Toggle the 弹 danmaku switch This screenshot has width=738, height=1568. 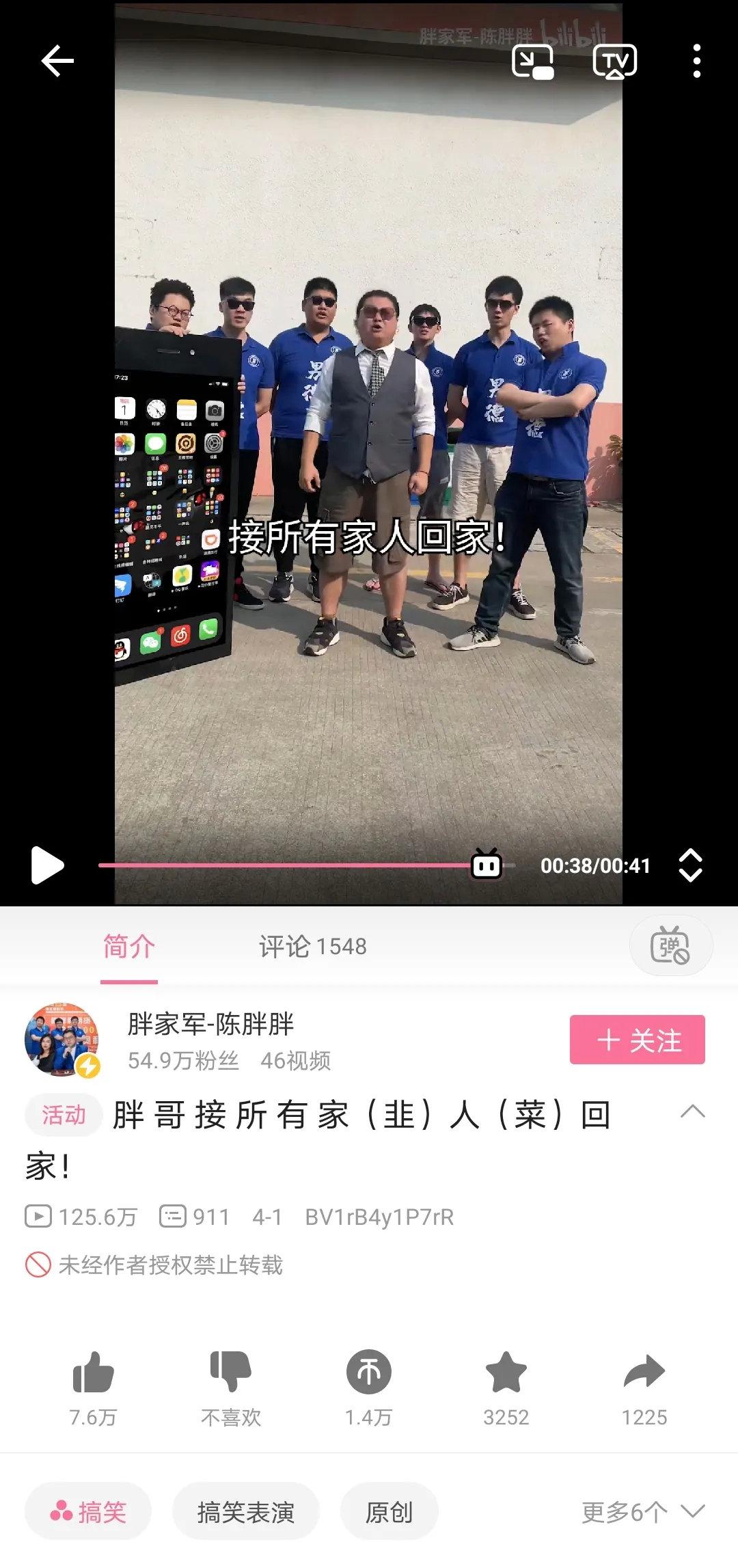tap(670, 946)
